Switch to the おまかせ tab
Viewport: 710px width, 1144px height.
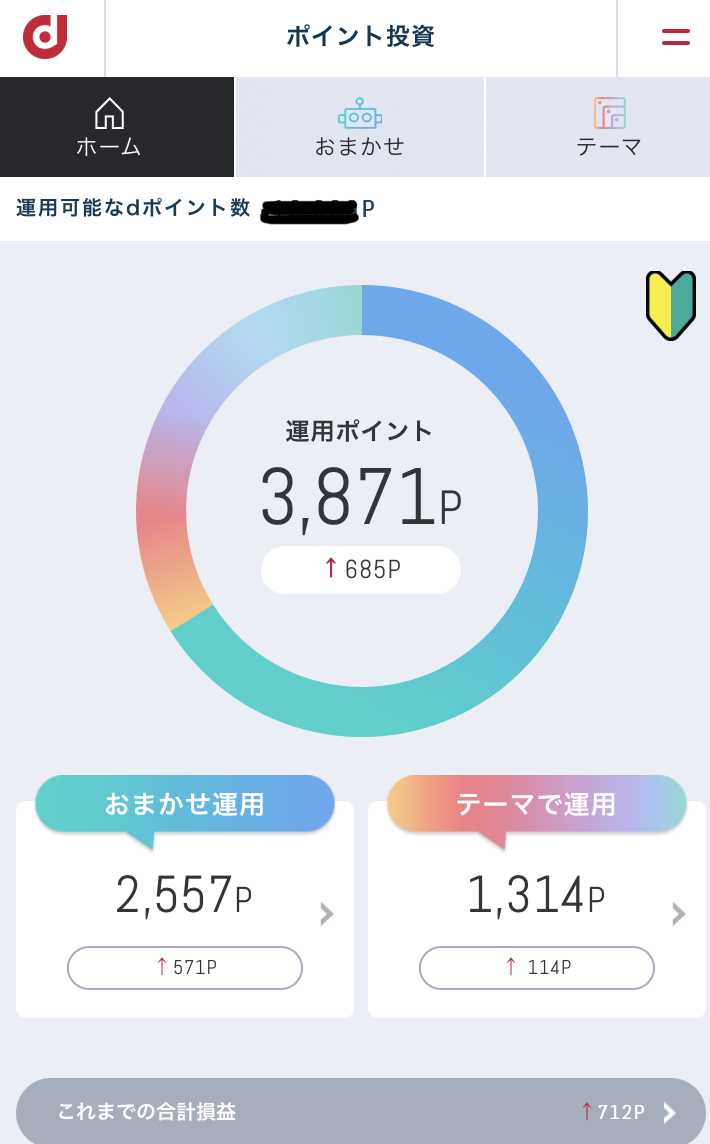[x=359, y=127]
